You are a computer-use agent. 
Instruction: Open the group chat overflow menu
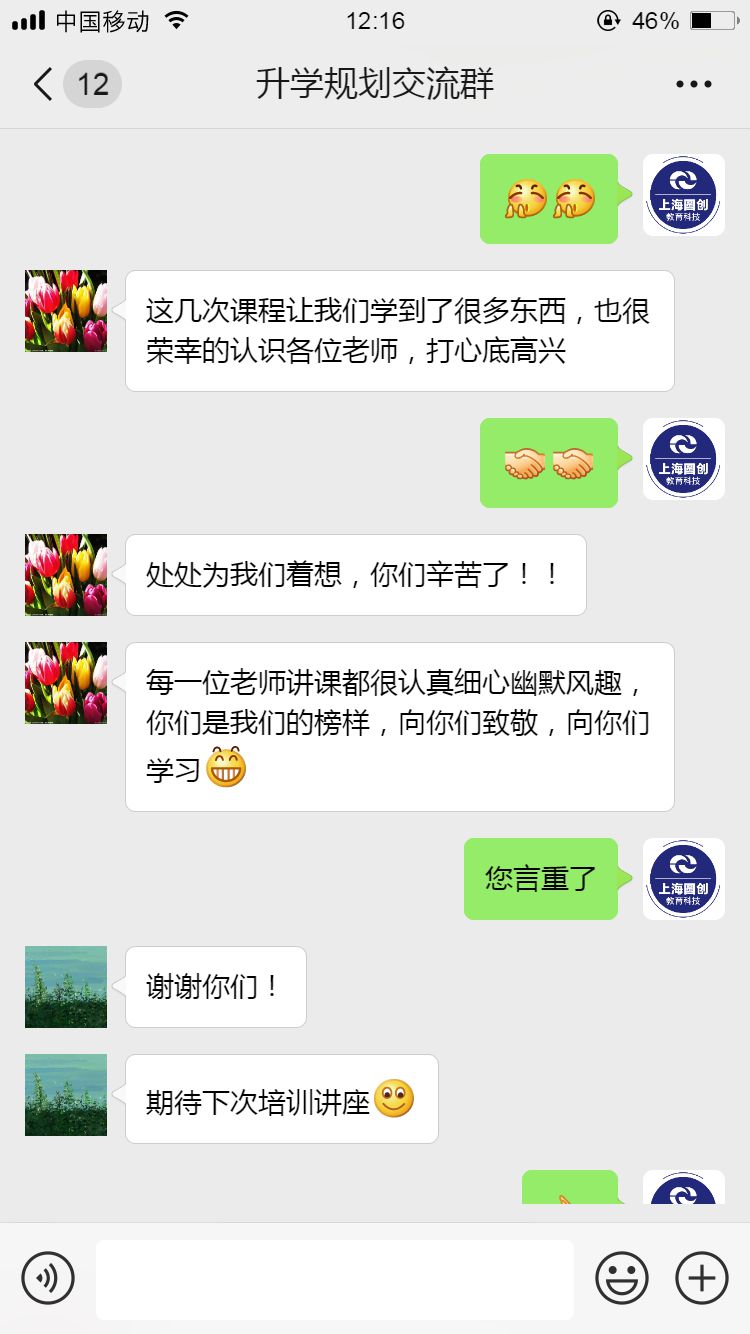coord(693,85)
